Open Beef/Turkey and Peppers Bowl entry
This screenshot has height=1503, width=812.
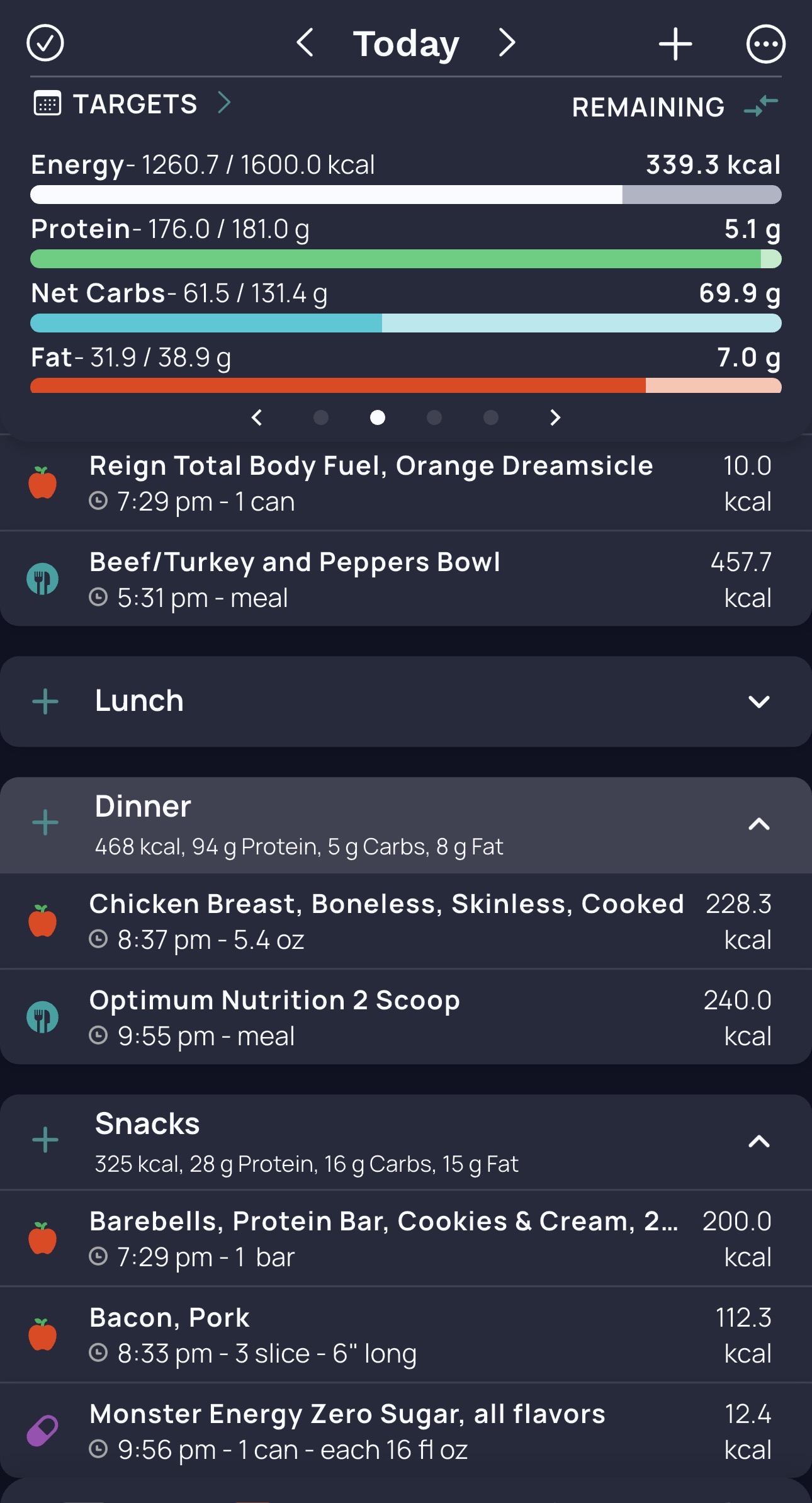tap(371, 579)
